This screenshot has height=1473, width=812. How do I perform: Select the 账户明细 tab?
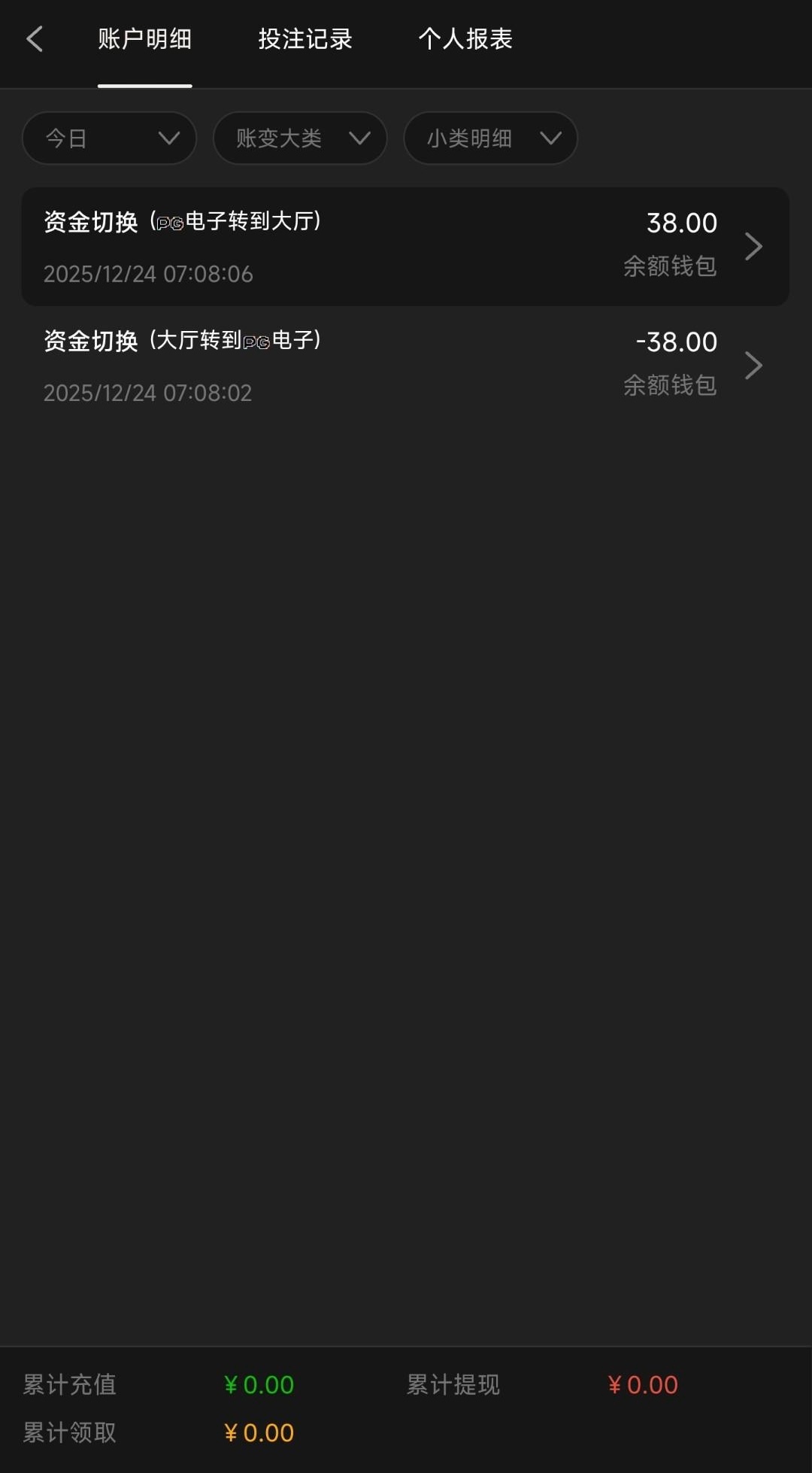(x=144, y=39)
